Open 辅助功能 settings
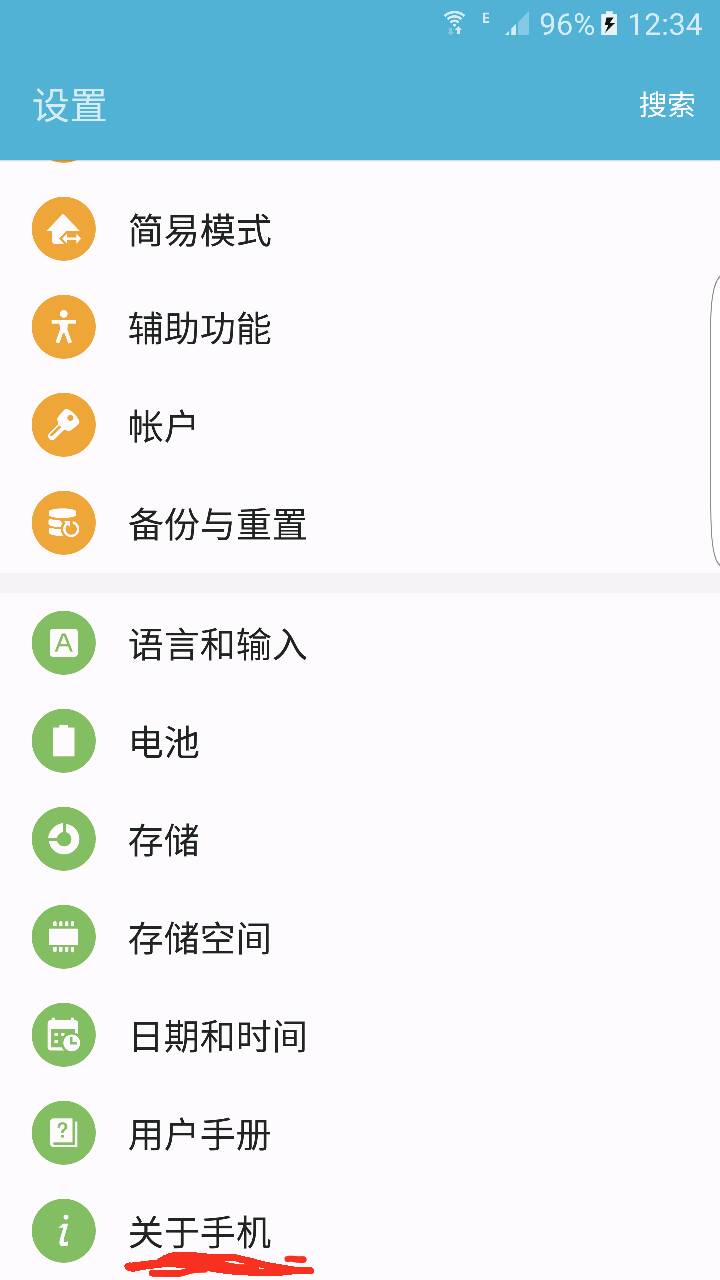 (360, 328)
